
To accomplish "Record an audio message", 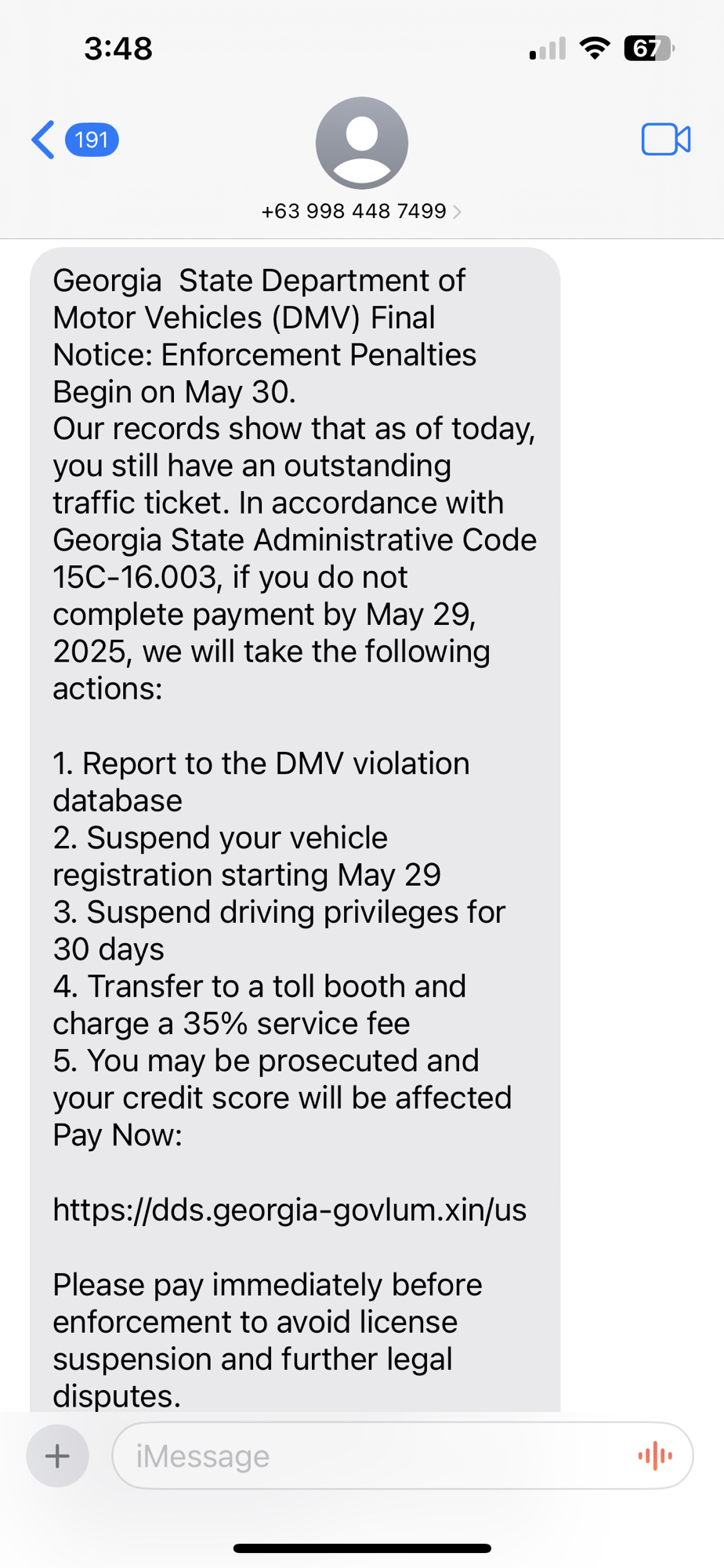I will click(x=655, y=1456).
